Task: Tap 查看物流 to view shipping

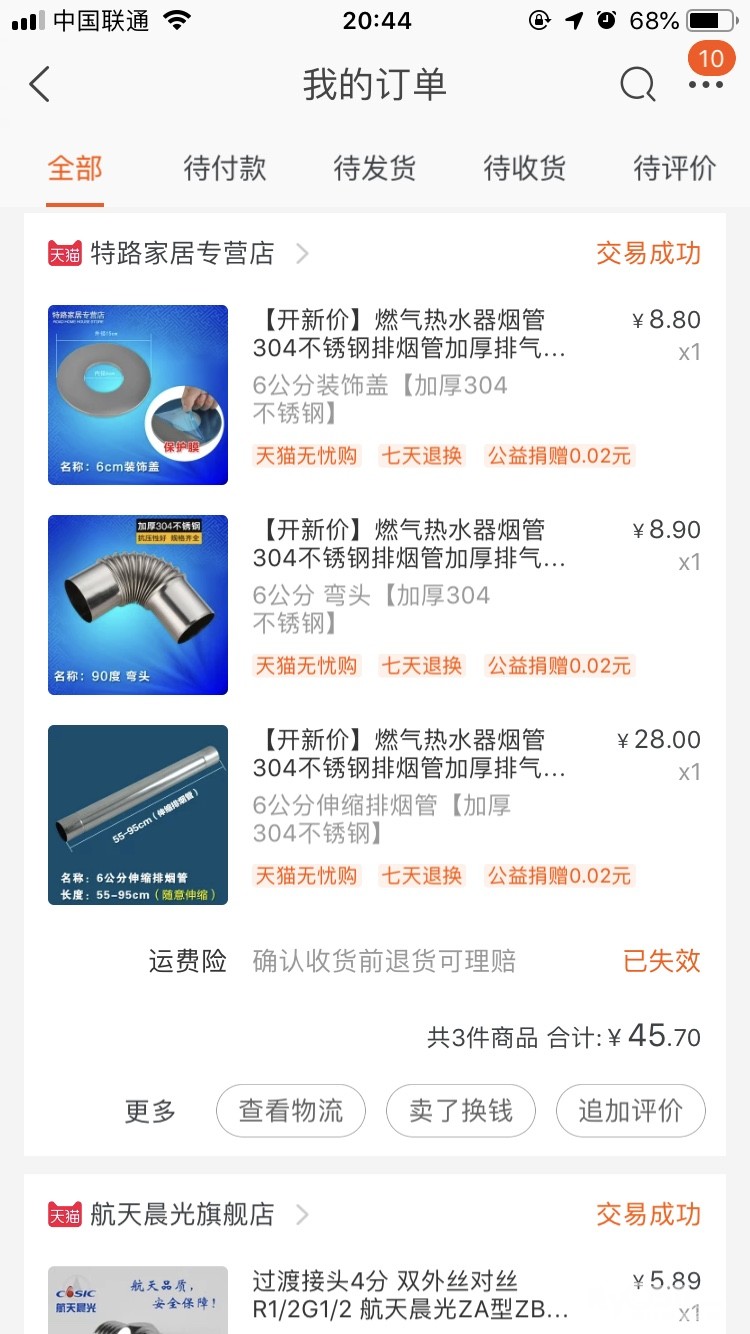Action: [291, 1111]
